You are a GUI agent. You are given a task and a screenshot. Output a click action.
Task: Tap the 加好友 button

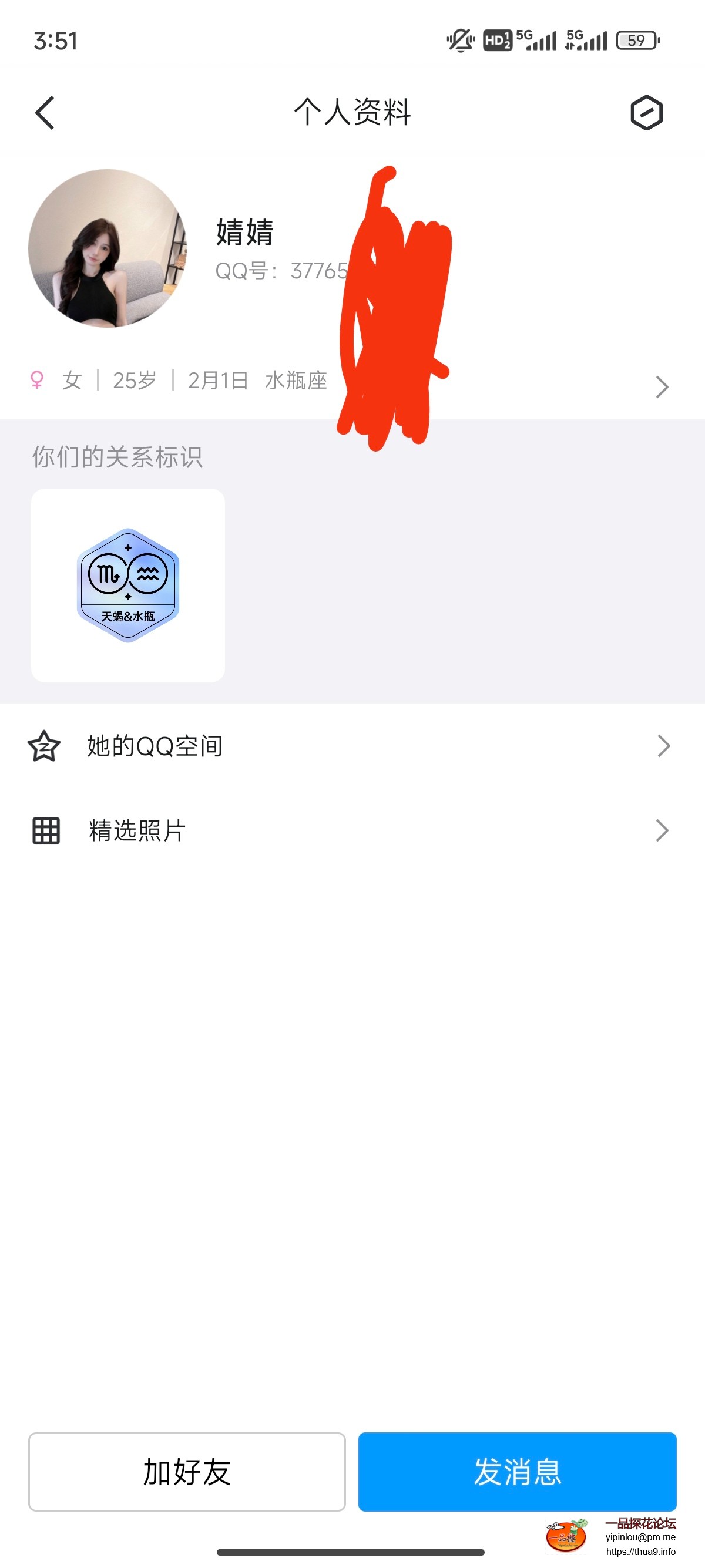click(187, 1471)
